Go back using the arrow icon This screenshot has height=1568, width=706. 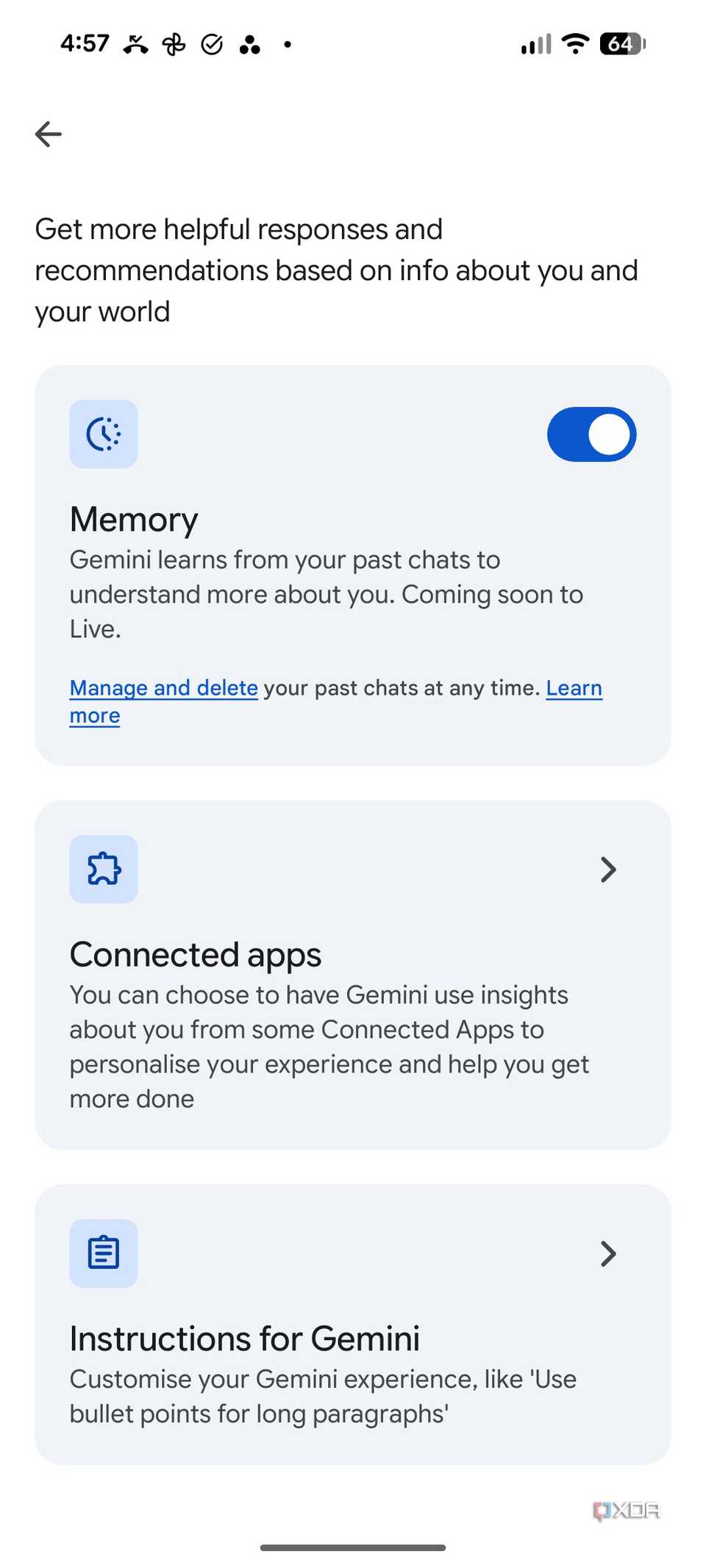pyautogui.click(x=49, y=134)
